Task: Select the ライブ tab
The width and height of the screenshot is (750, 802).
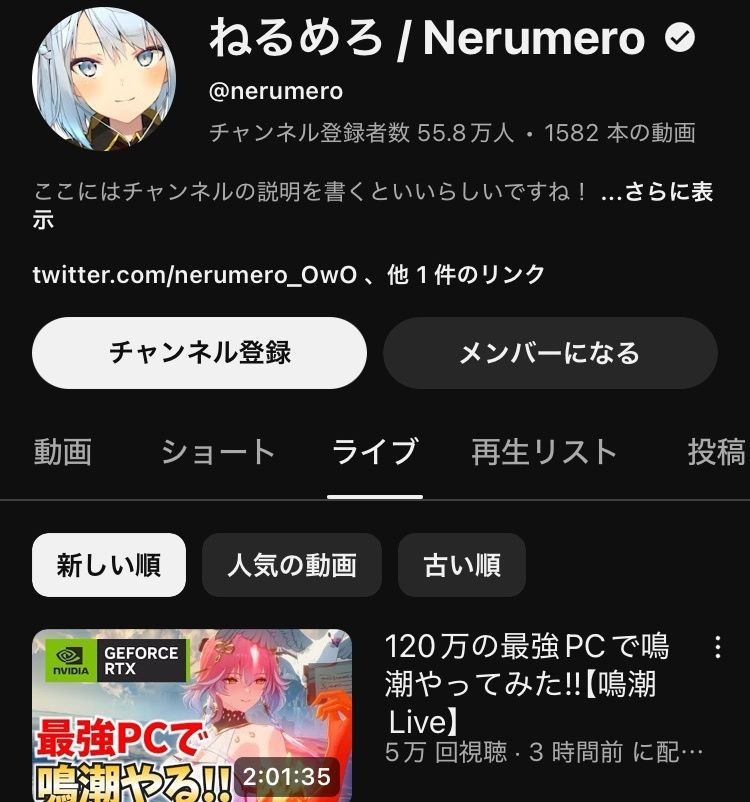Action: point(375,452)
